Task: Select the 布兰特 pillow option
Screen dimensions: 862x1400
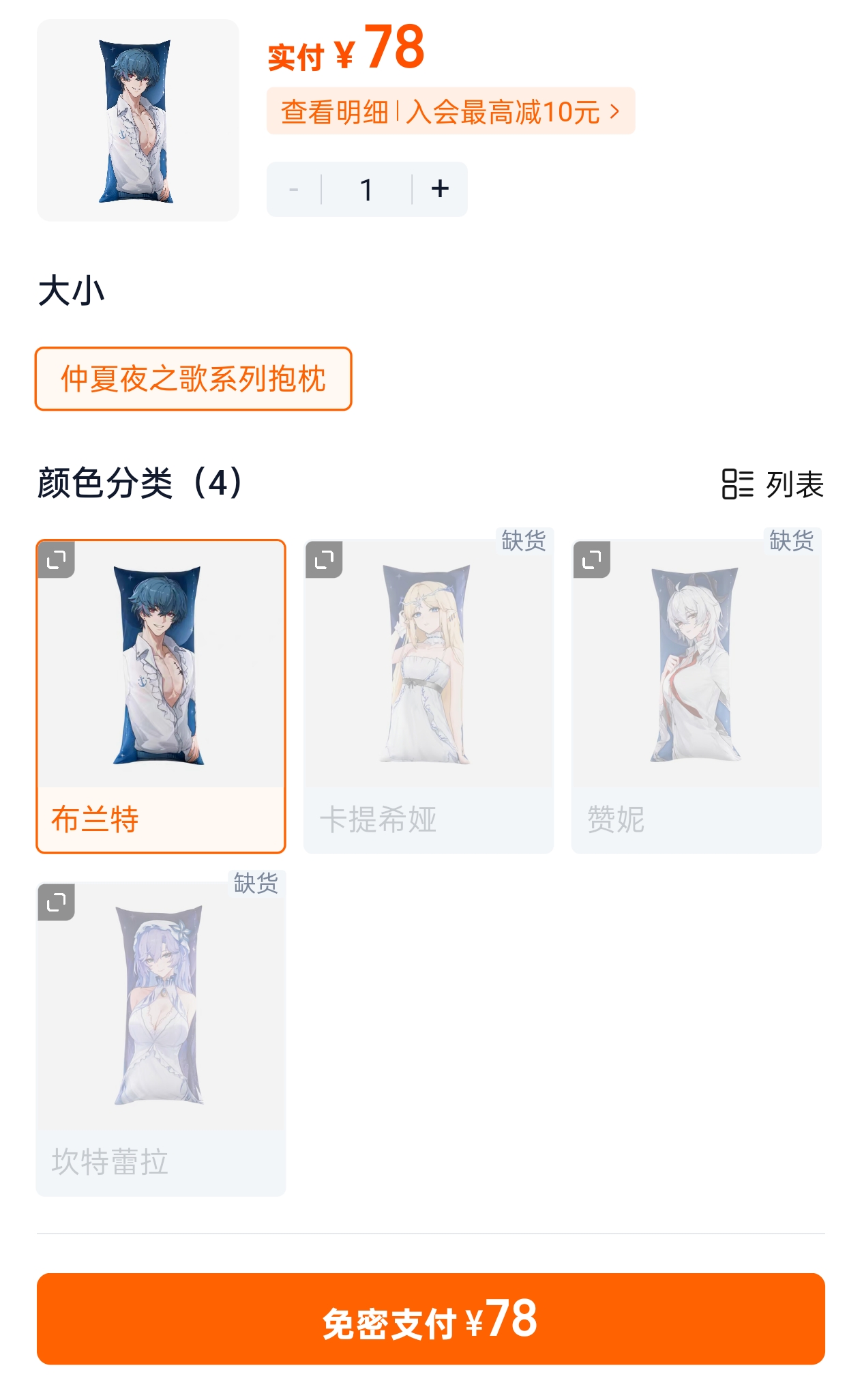Action: click(x=161, y=696)
